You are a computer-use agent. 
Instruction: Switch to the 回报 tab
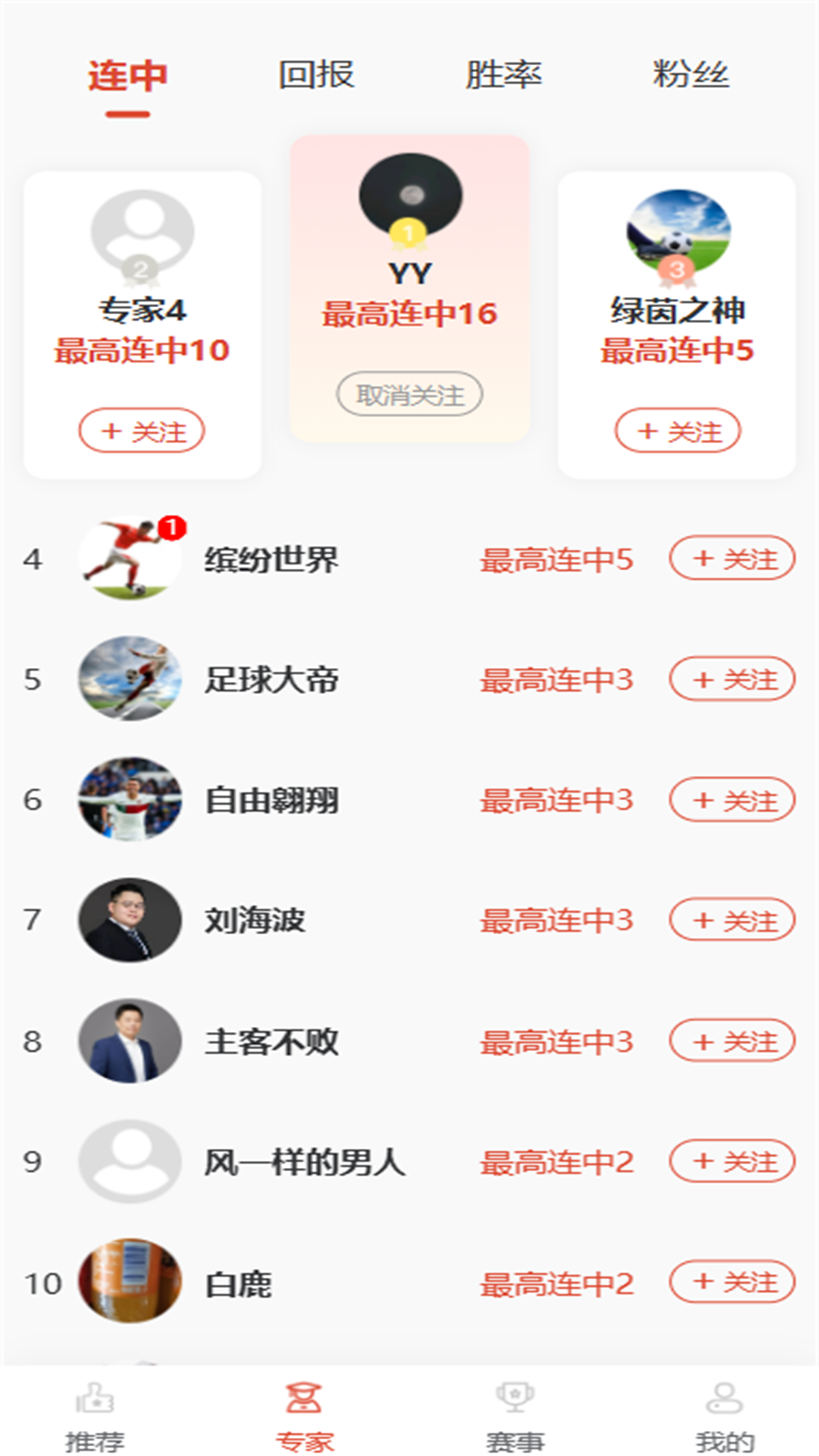click(x=316, y=74)
